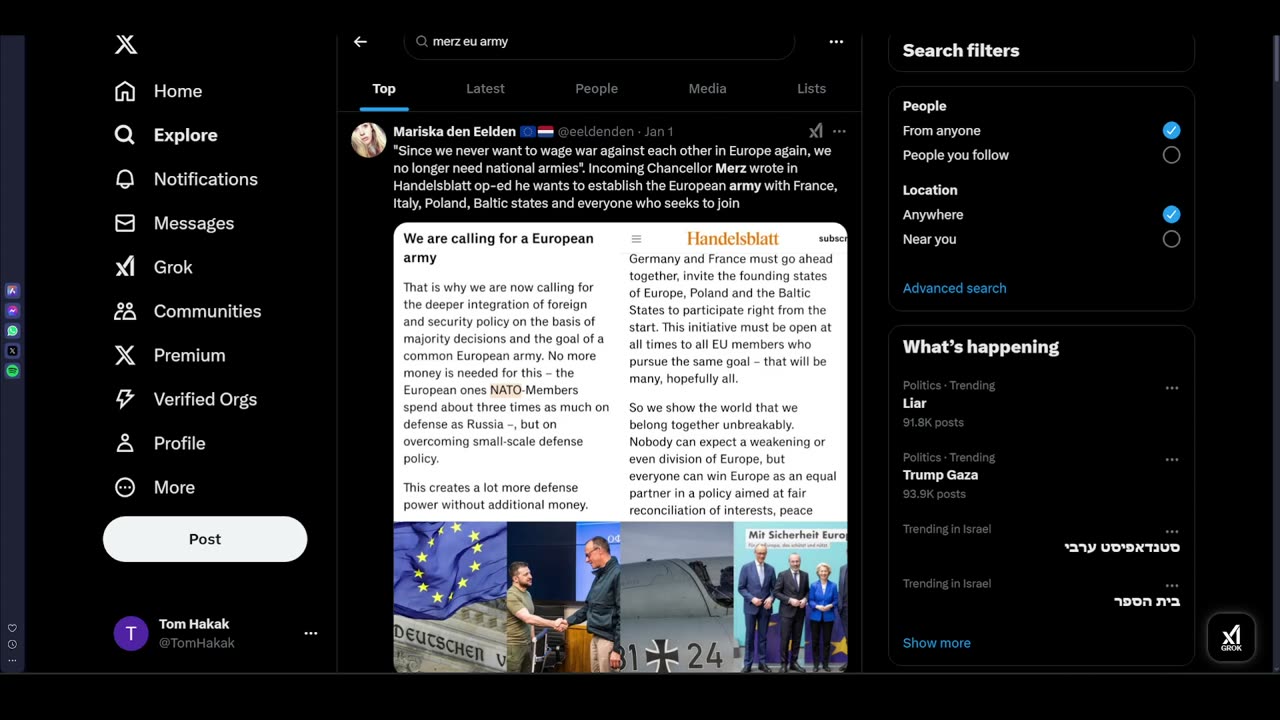Switch to the Media tab
Viewport: 1280px width, 720px height.
(707, 89)
